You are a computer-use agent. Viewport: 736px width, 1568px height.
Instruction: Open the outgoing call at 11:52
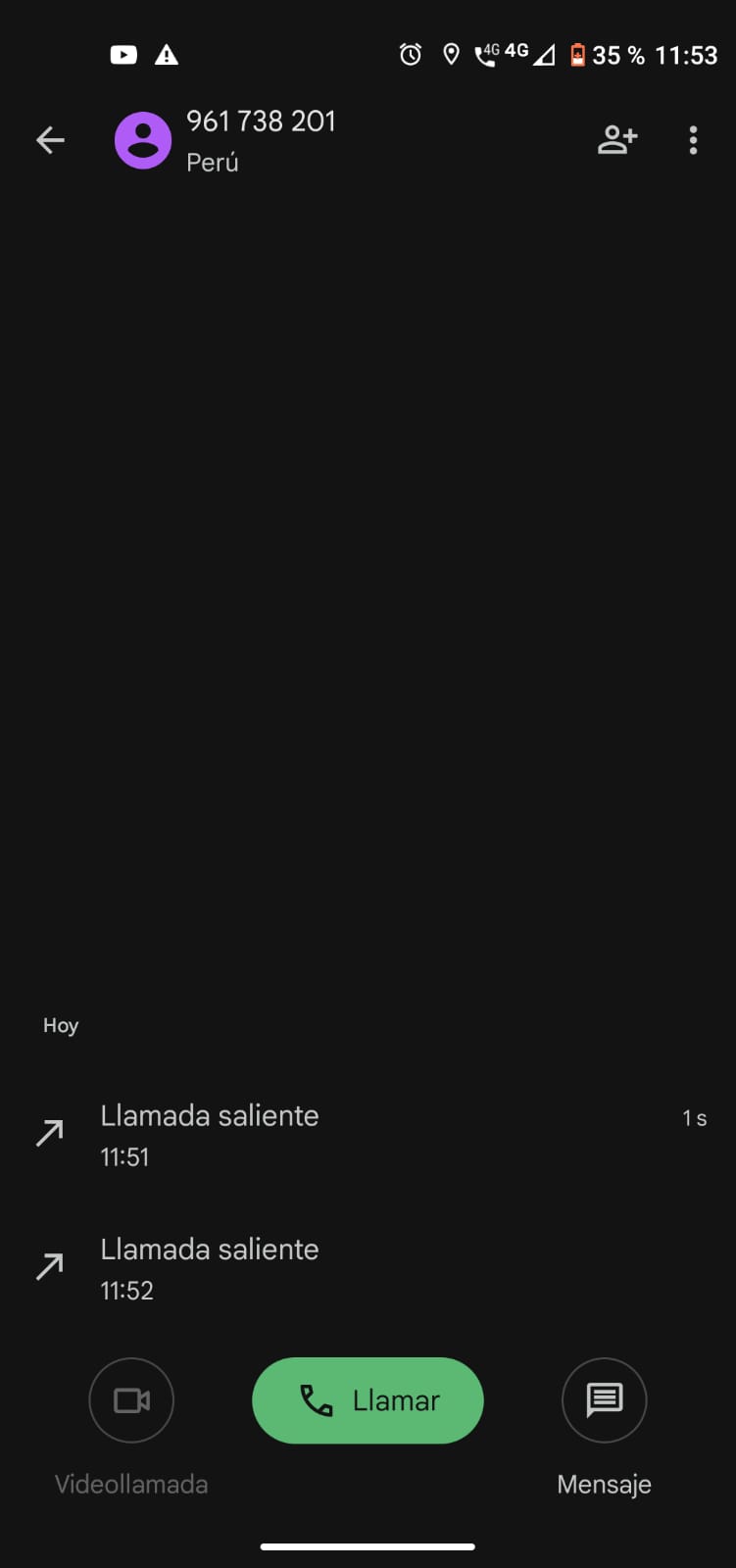[368, 1268]
